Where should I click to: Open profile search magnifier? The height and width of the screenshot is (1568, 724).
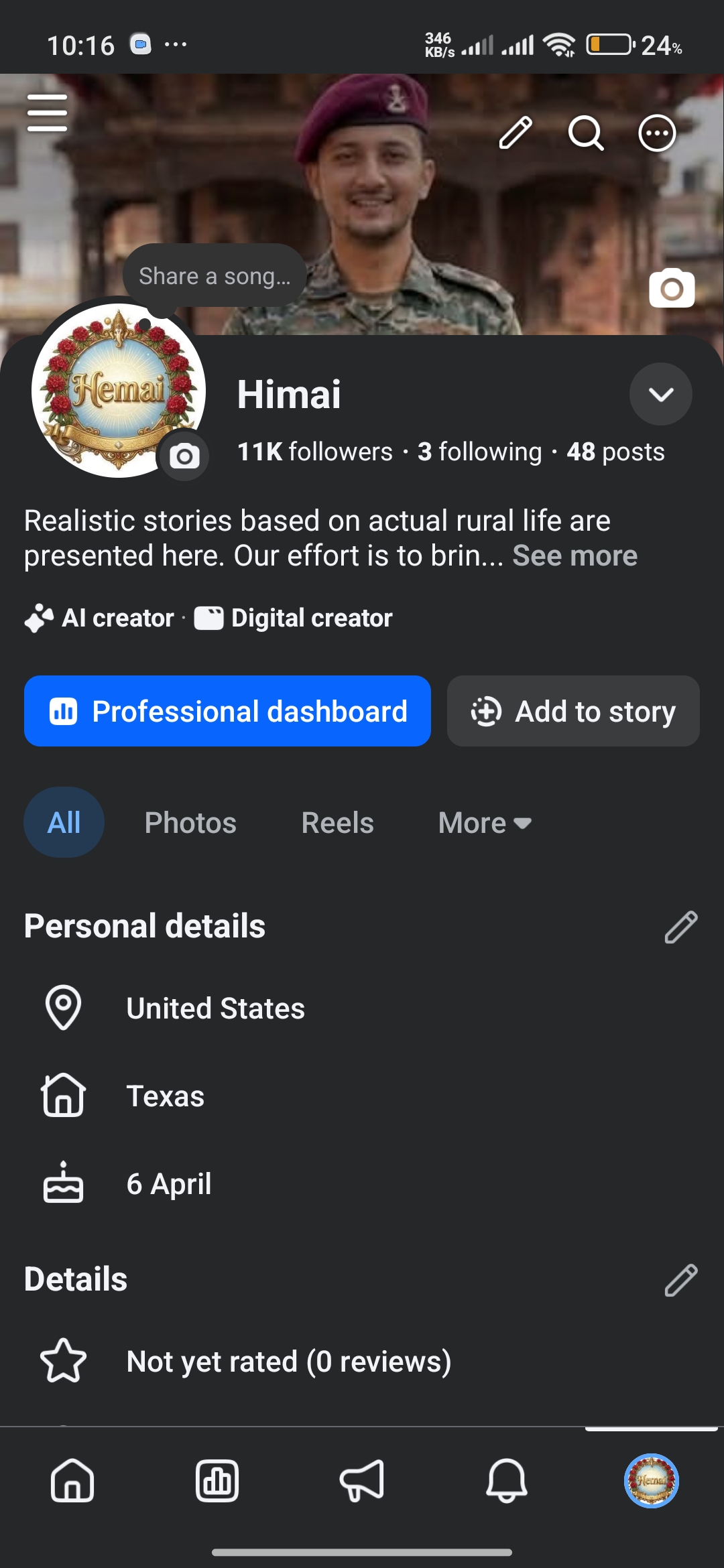click(x=586, y=133)
